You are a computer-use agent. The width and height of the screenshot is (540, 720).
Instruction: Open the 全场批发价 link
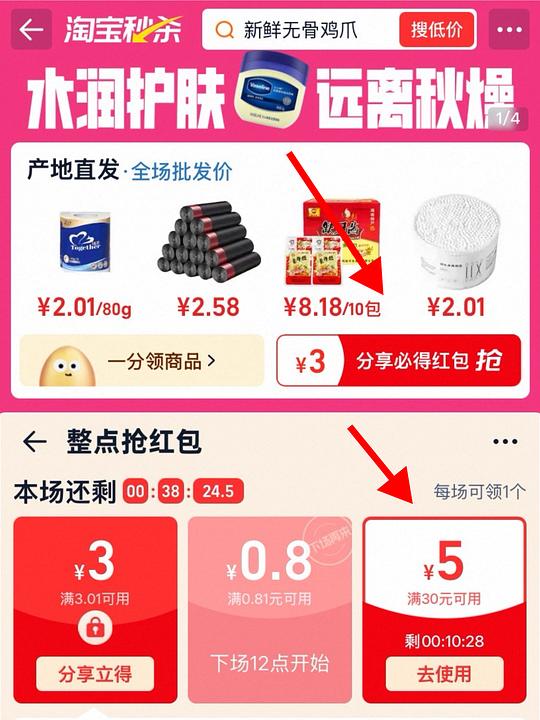coord(181,172)
